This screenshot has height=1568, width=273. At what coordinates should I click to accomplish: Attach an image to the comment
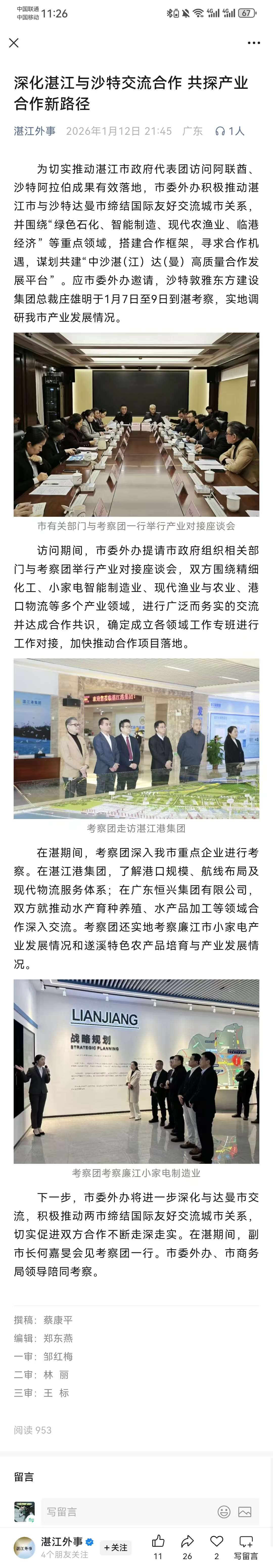pyautogui.click(x=245, y=1511)
